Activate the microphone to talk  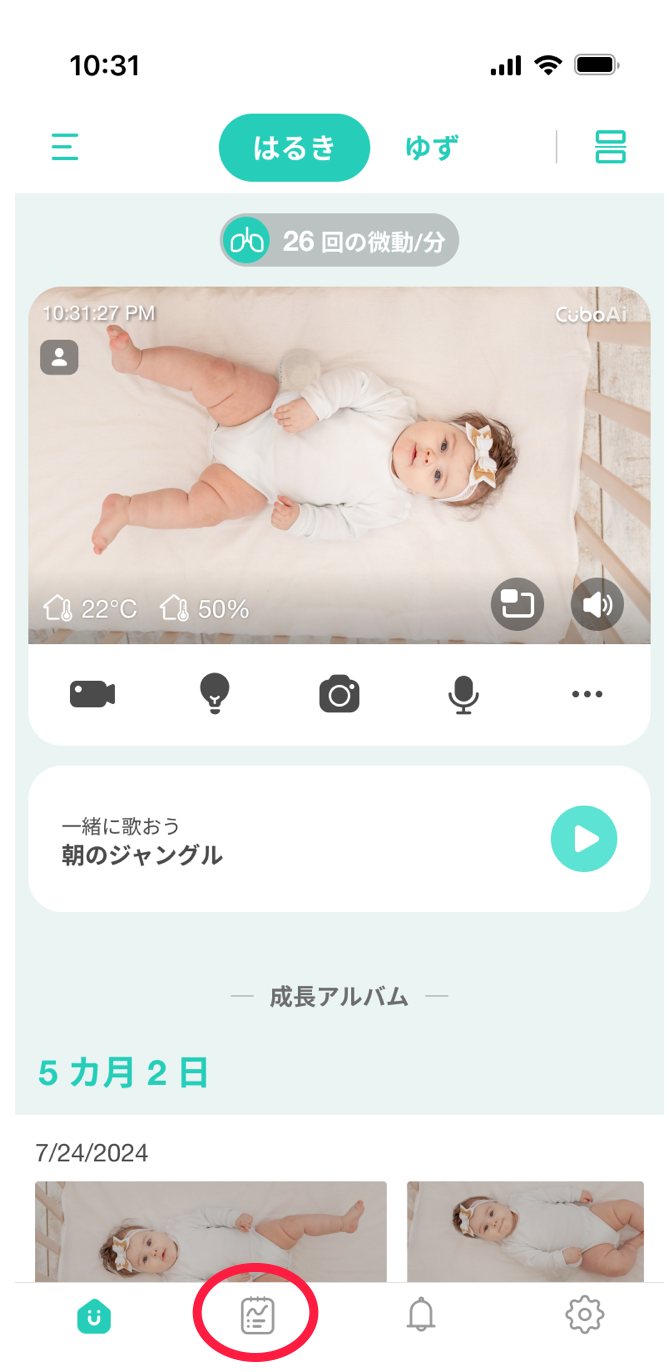coord(462,694)
